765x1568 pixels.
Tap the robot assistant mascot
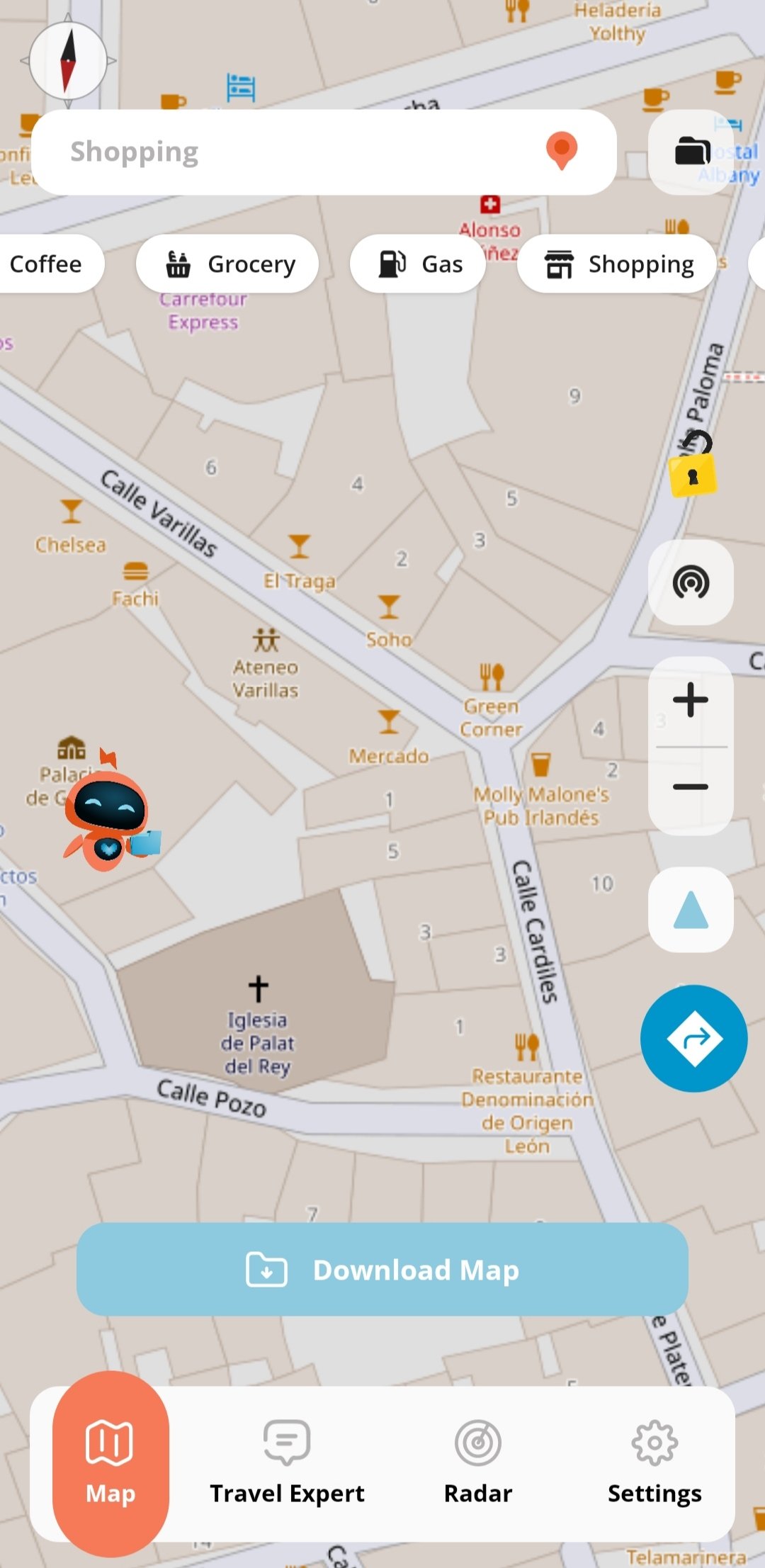click(x=110, y=812)
